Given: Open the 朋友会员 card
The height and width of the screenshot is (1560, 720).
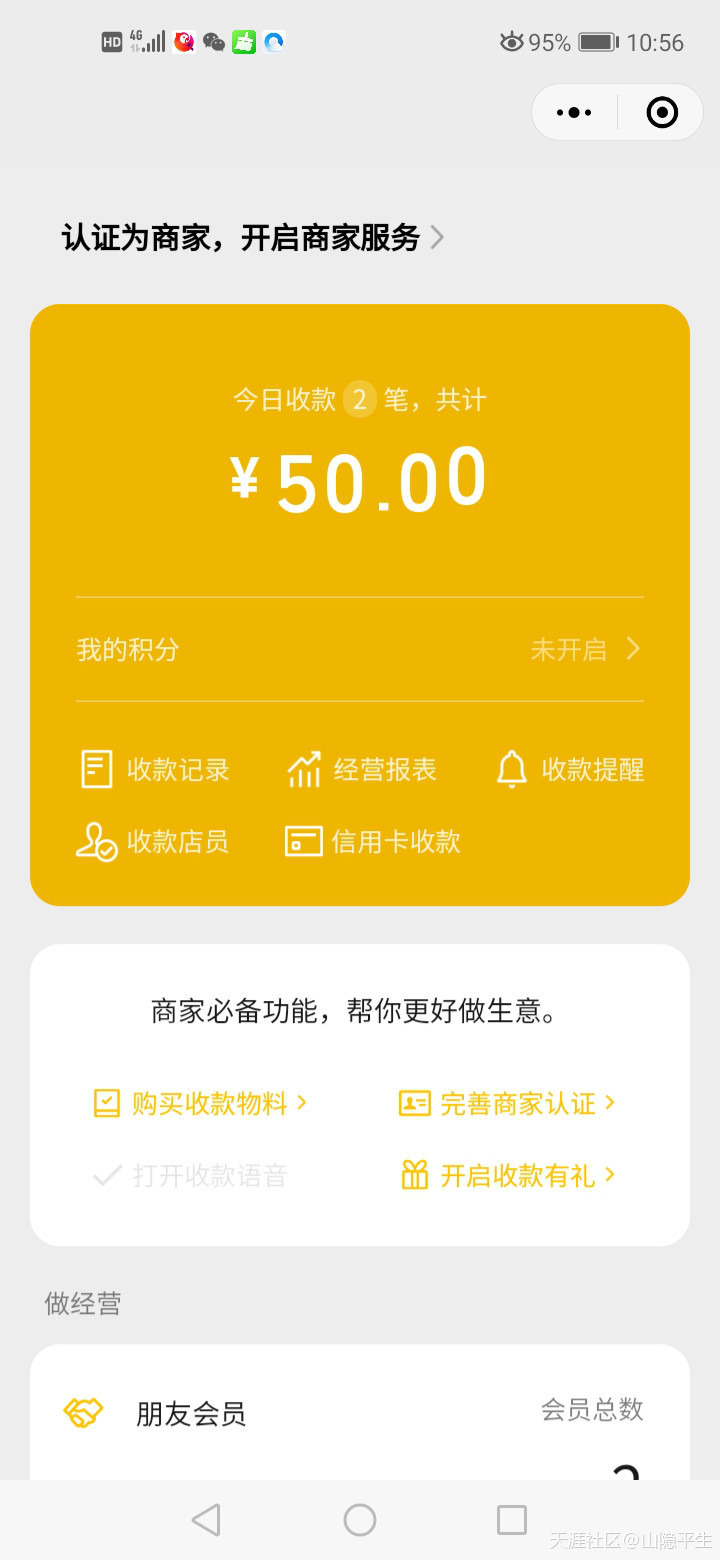Looking at the screenshot, I should (x=360, y=1413).
